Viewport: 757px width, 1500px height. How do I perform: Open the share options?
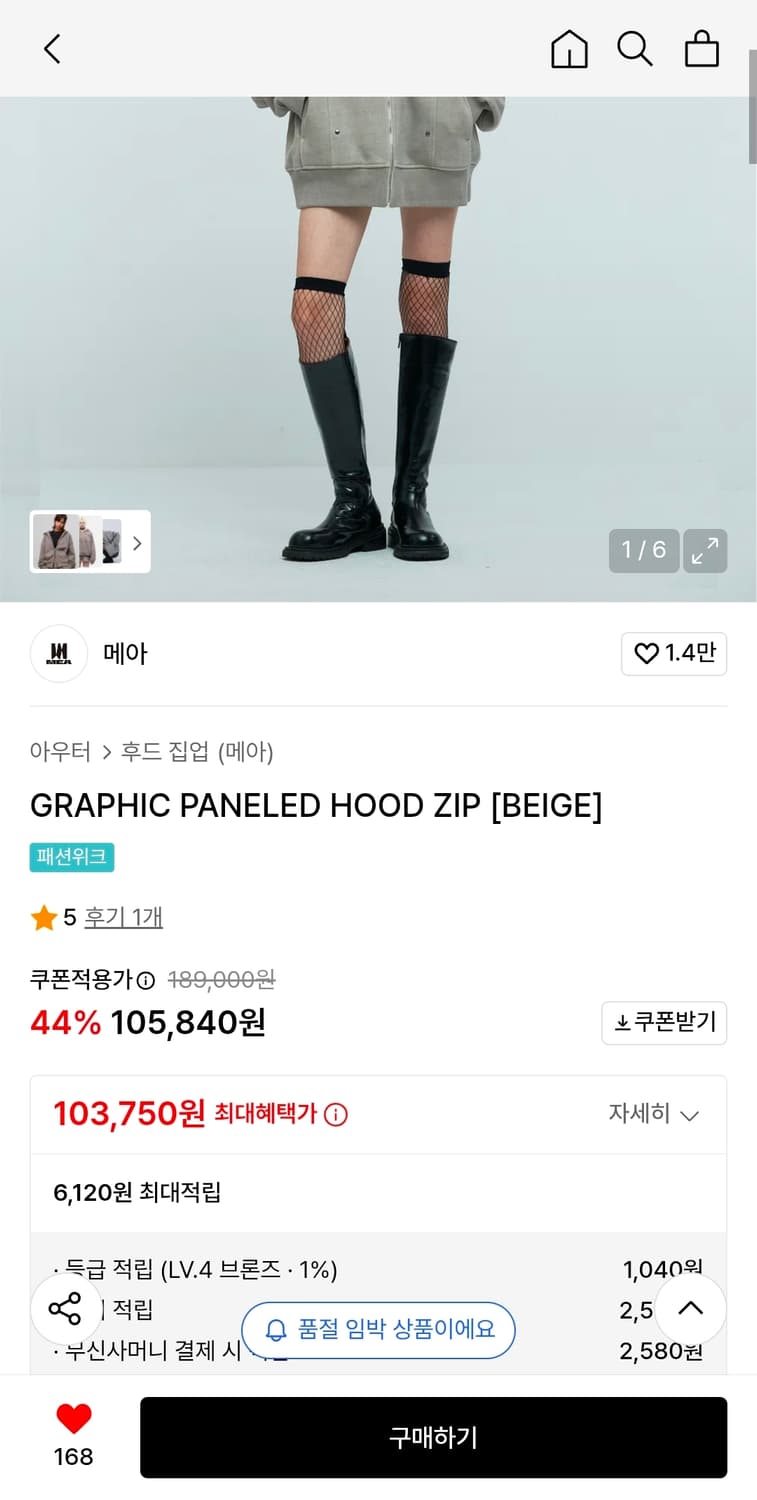66,1308
